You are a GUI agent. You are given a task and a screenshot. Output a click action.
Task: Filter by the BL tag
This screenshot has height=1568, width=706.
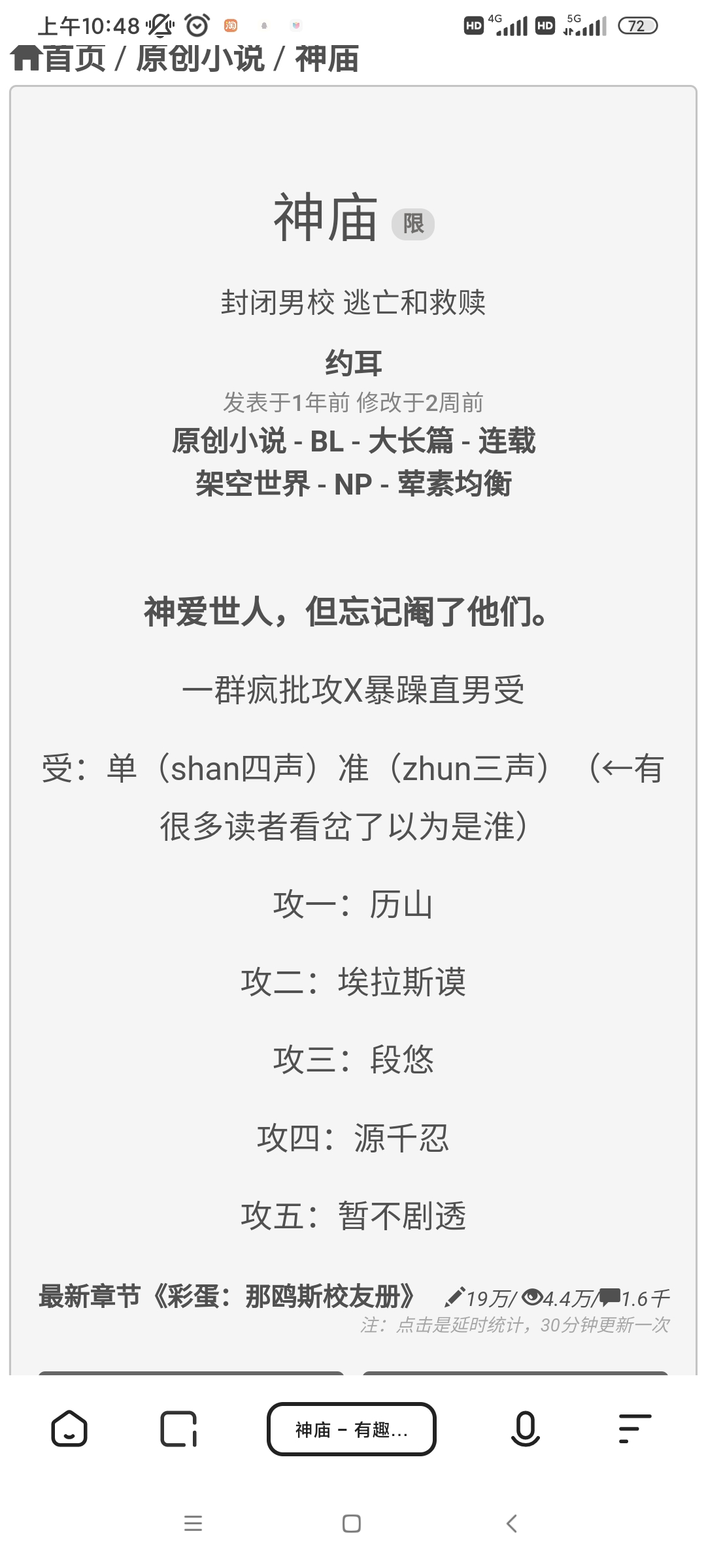(x=326, y=441)
